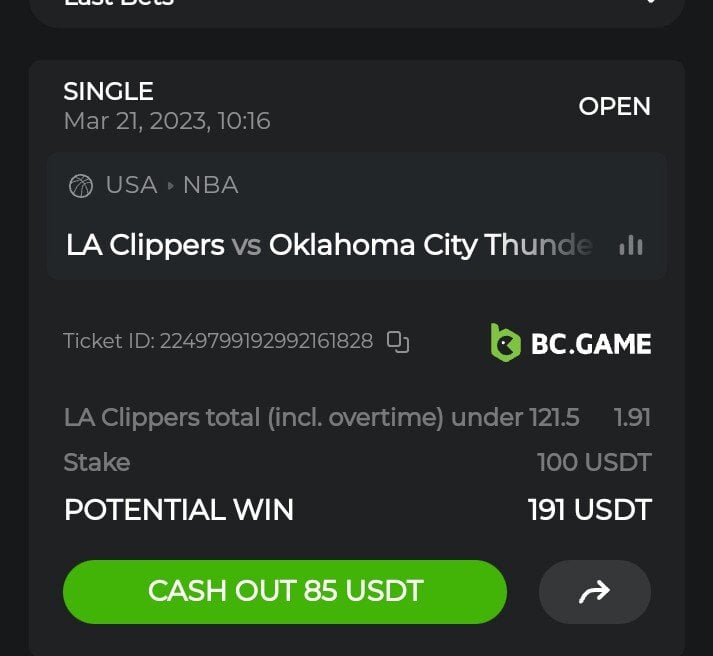Expand the Last Bets dropdown
The width and height of the screenshot is (713, 656).
650,3
